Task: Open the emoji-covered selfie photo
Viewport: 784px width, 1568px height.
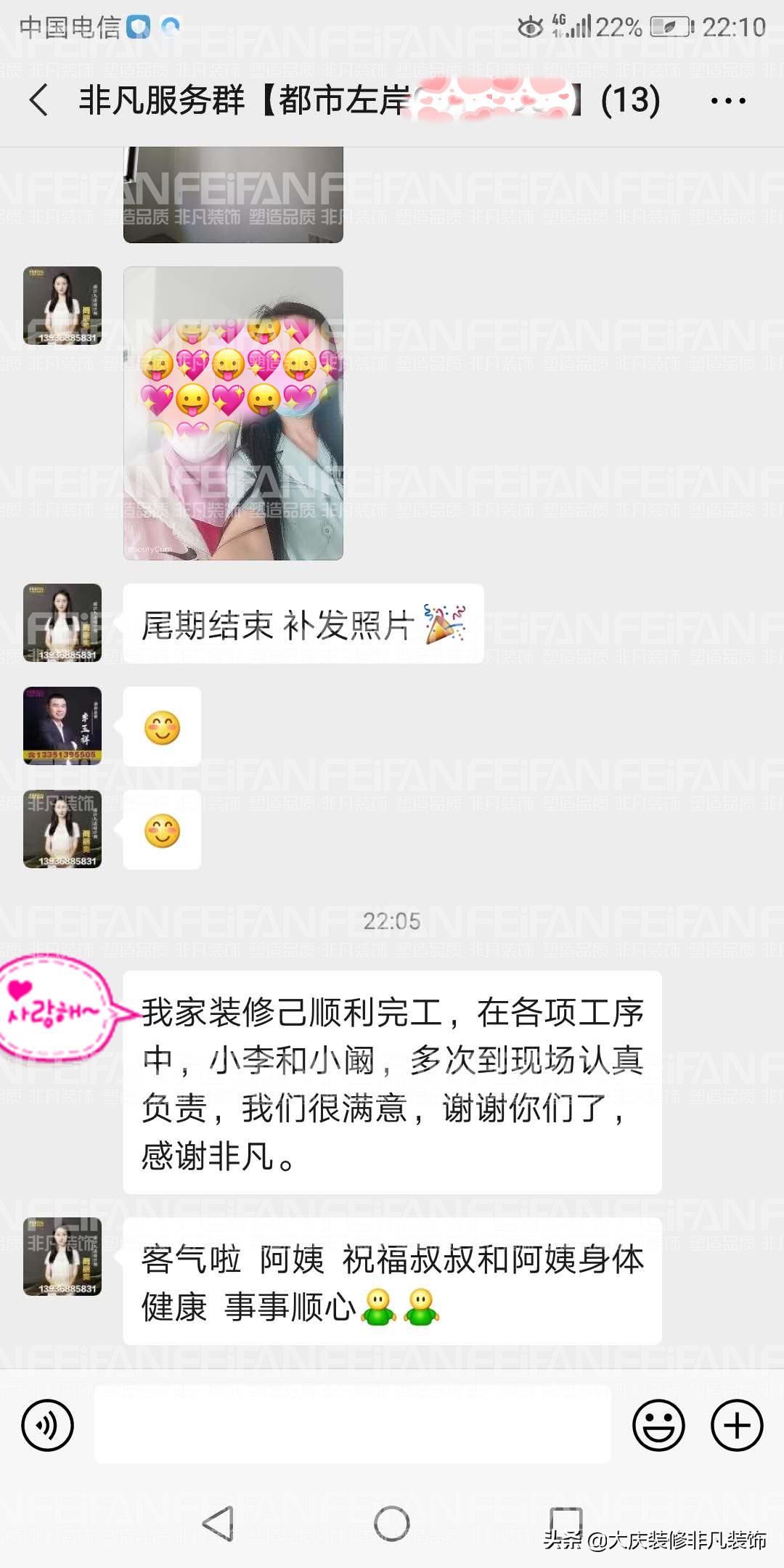Action: [232, 414]
